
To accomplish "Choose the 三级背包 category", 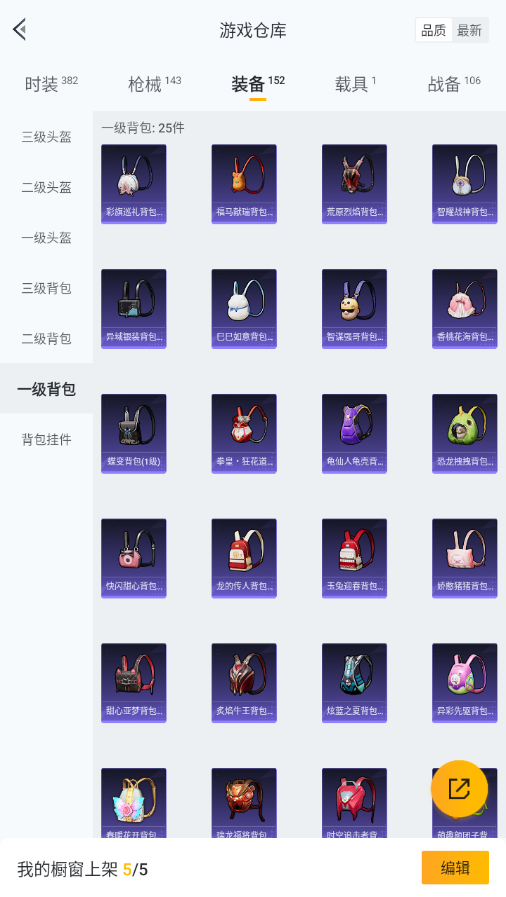I will [x=46, y=288].
